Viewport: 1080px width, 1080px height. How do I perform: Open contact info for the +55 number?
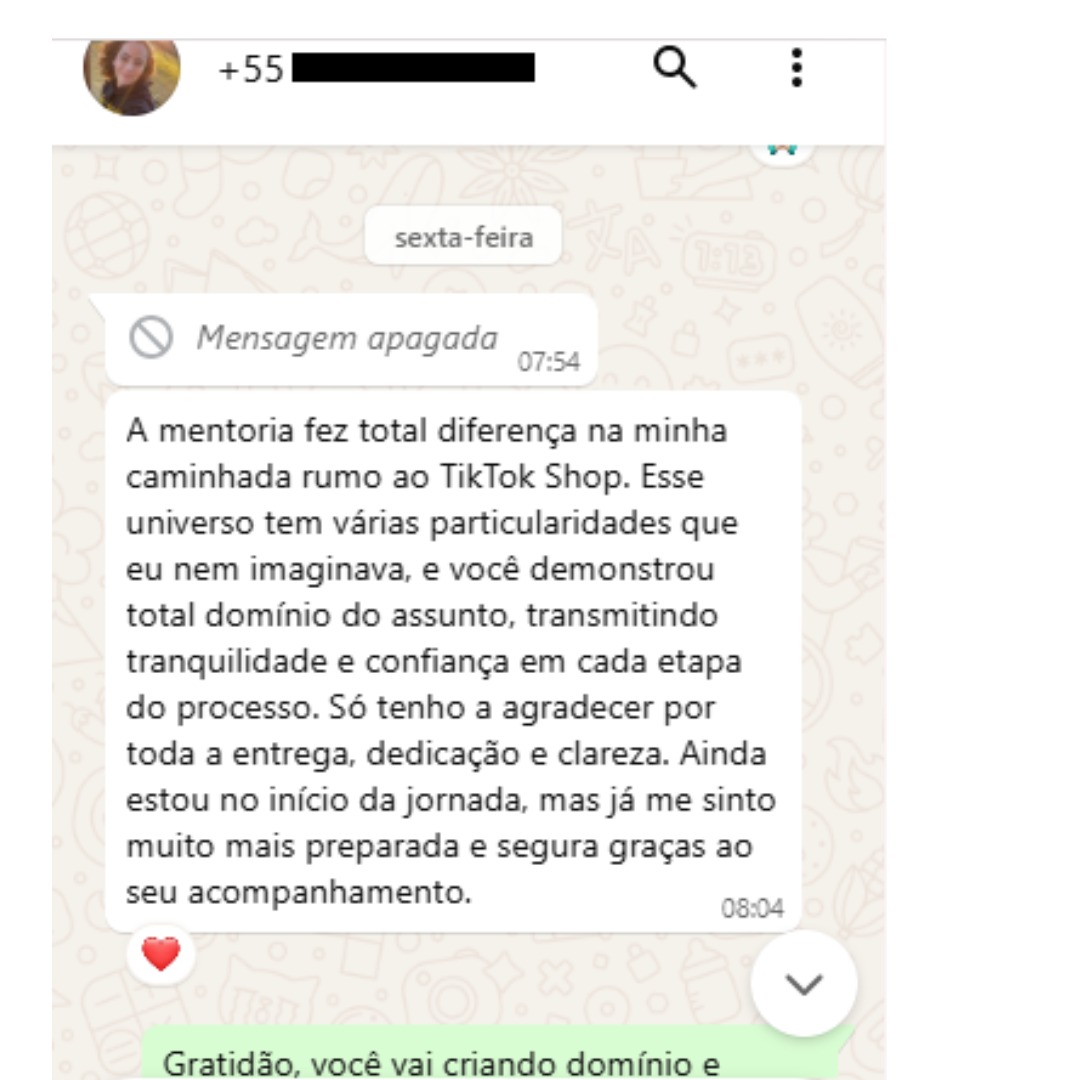click(x=376, y=69)
